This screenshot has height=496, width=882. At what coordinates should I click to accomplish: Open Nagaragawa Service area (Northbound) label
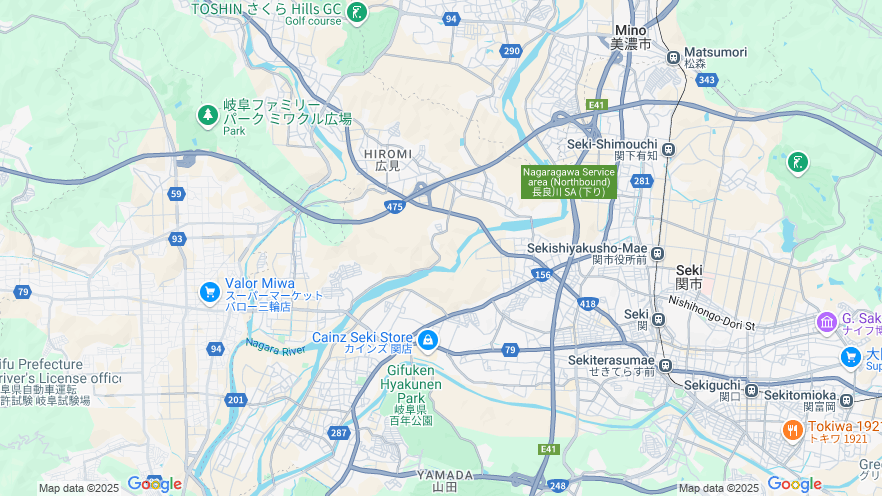pyautogui.click(x=567, y=181)
